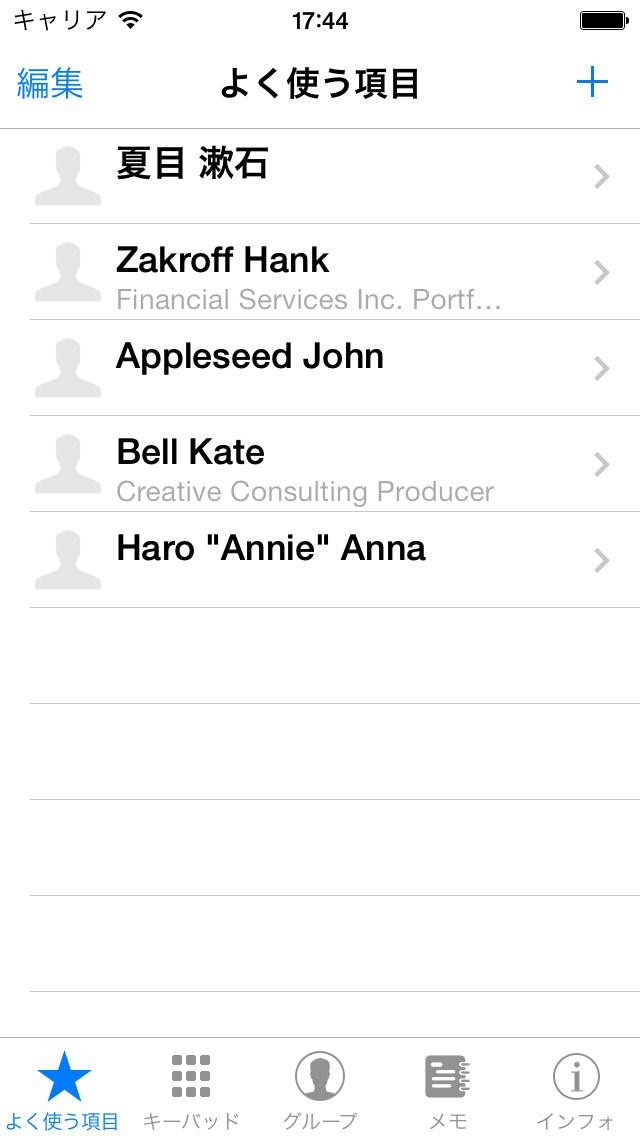Tap the 編集 edit button

click(50, 83)
